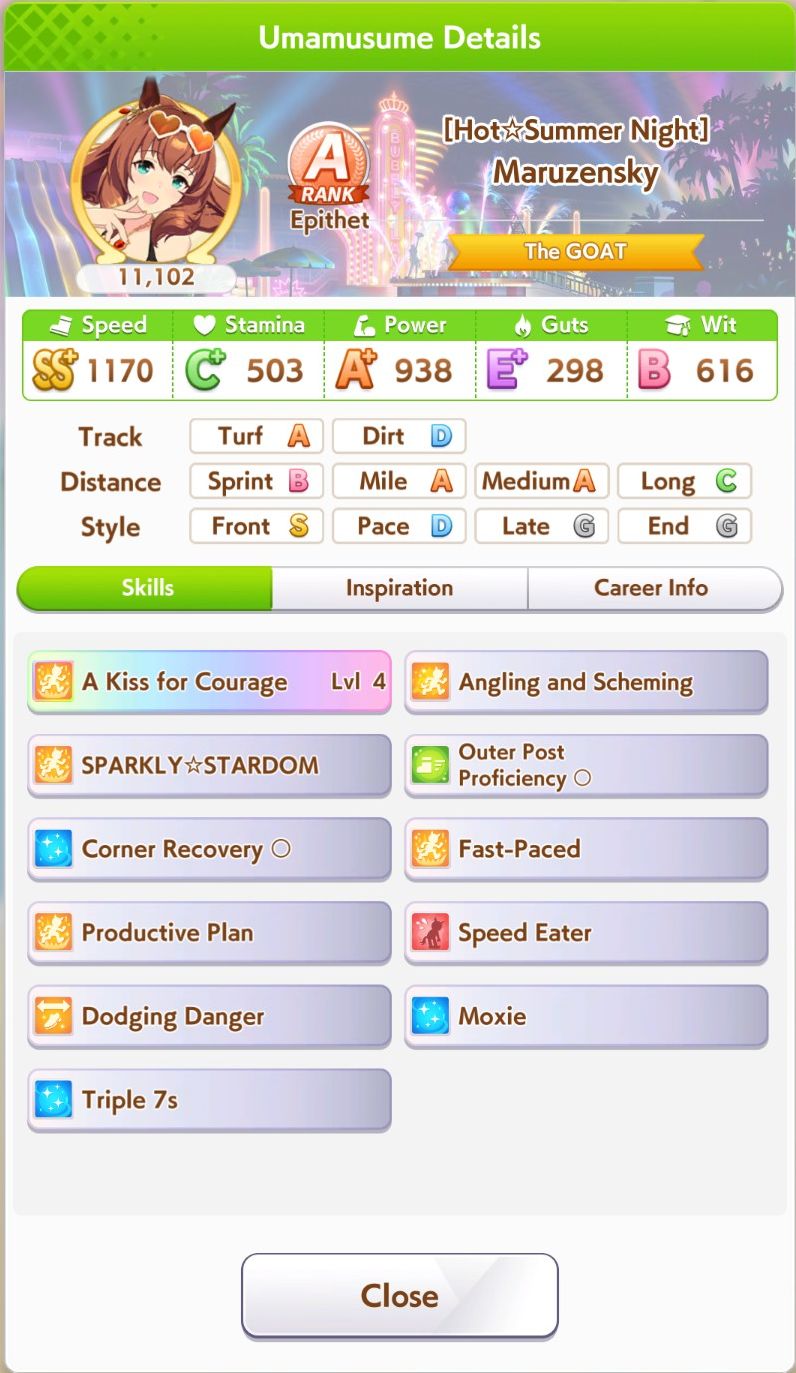Open Corner Recovery skill details
796x1373 pixels.
pos(209,849)
